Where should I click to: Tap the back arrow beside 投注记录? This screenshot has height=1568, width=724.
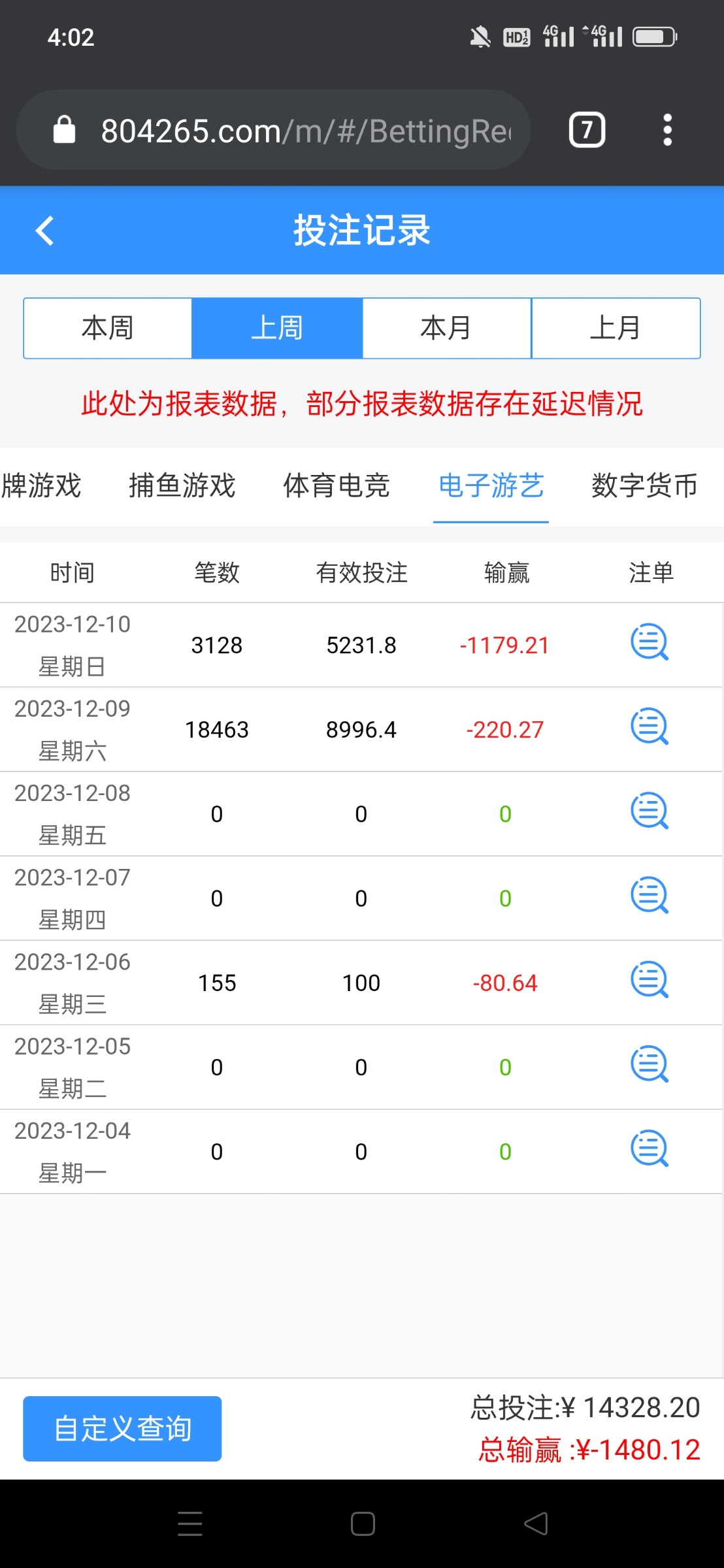44,231
